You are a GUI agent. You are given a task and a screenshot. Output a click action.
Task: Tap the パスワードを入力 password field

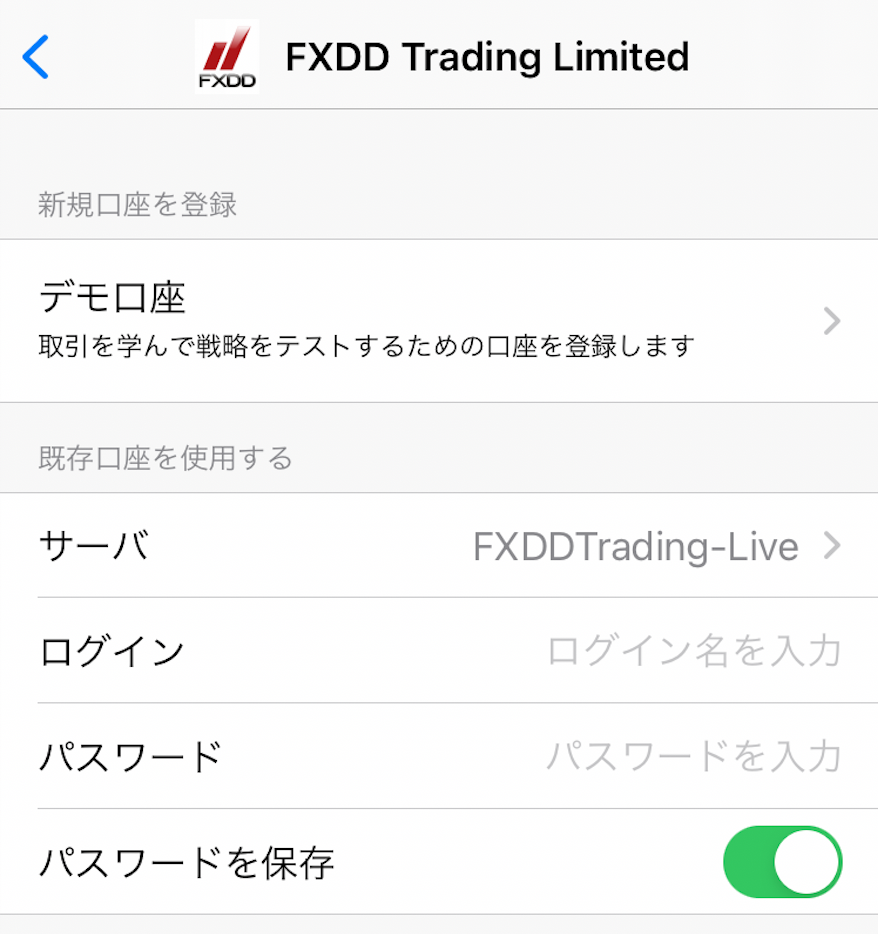(x=695, y=757)
